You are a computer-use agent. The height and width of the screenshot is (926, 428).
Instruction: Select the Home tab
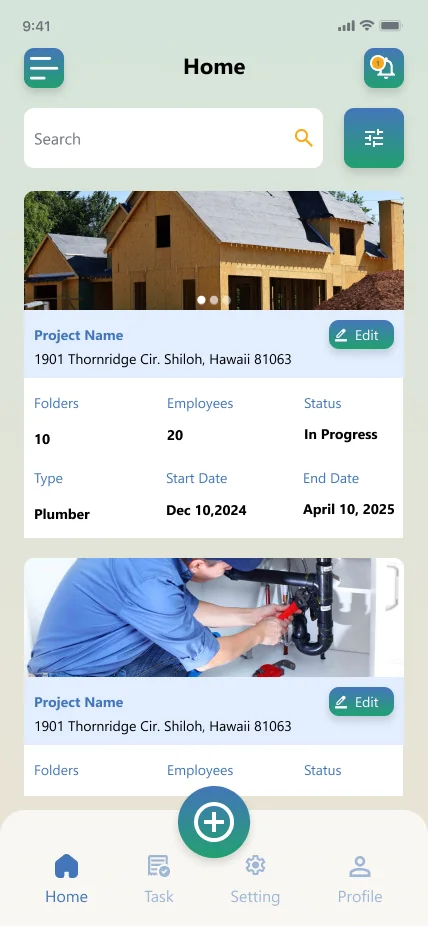pos(66,879)
